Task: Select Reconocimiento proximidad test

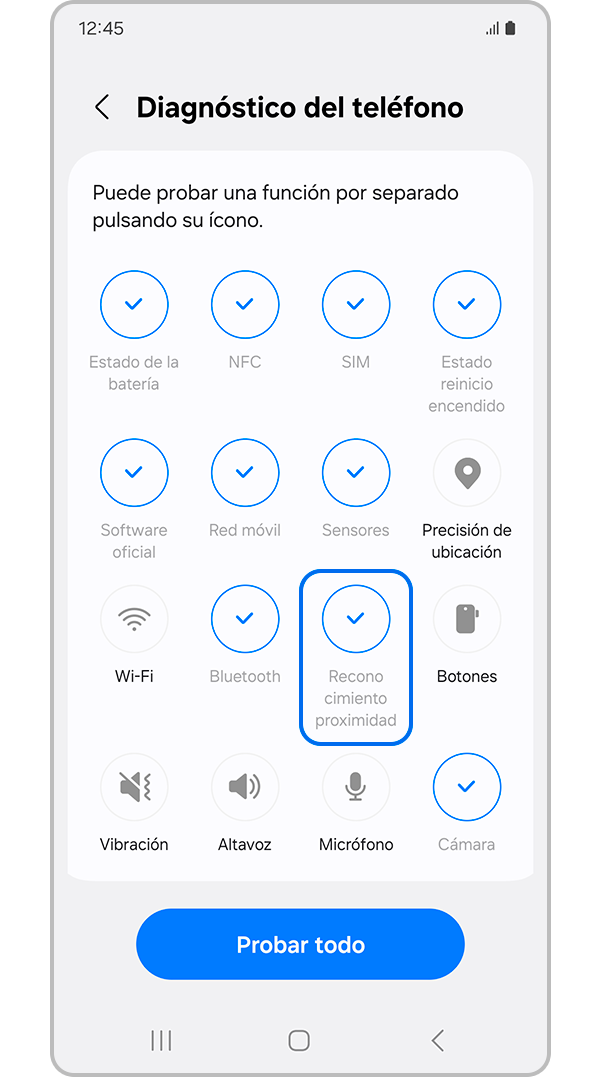Action: point(356,619)
